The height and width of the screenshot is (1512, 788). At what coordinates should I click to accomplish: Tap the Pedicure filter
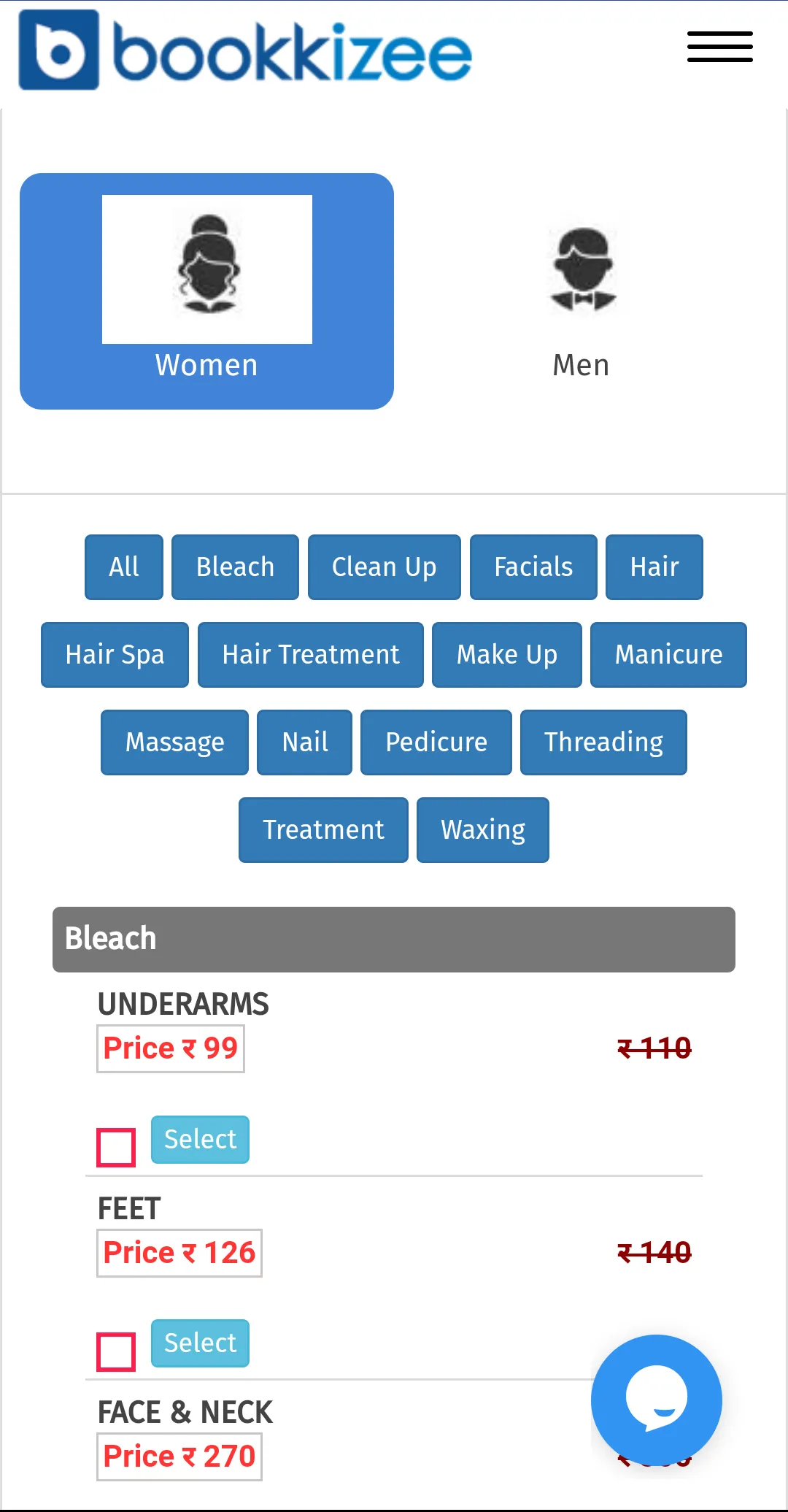(436, 742)
